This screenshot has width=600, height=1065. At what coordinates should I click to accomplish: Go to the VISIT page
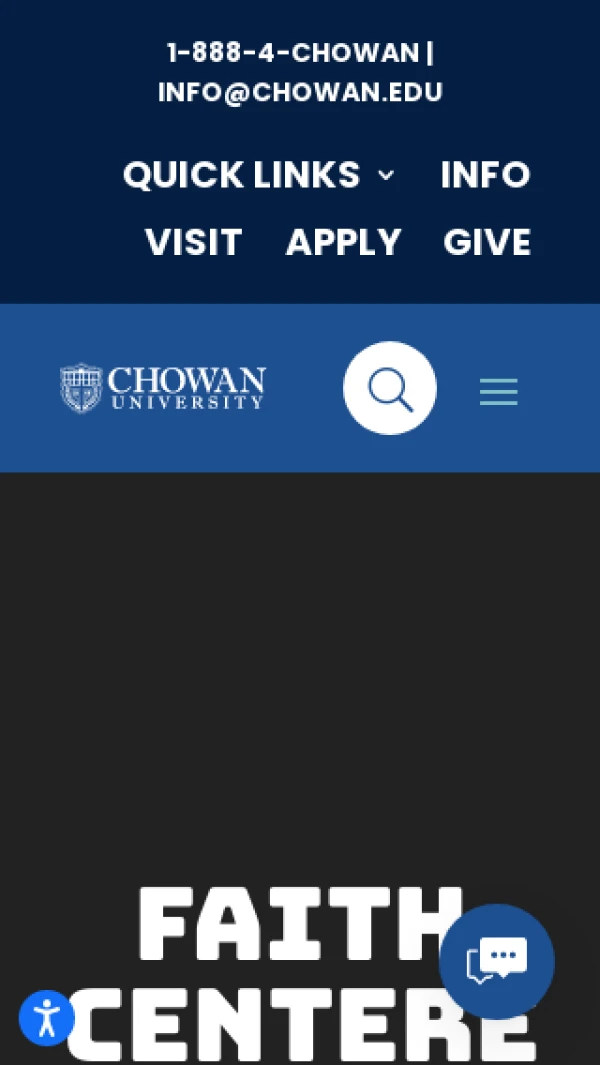pos(193,242)
